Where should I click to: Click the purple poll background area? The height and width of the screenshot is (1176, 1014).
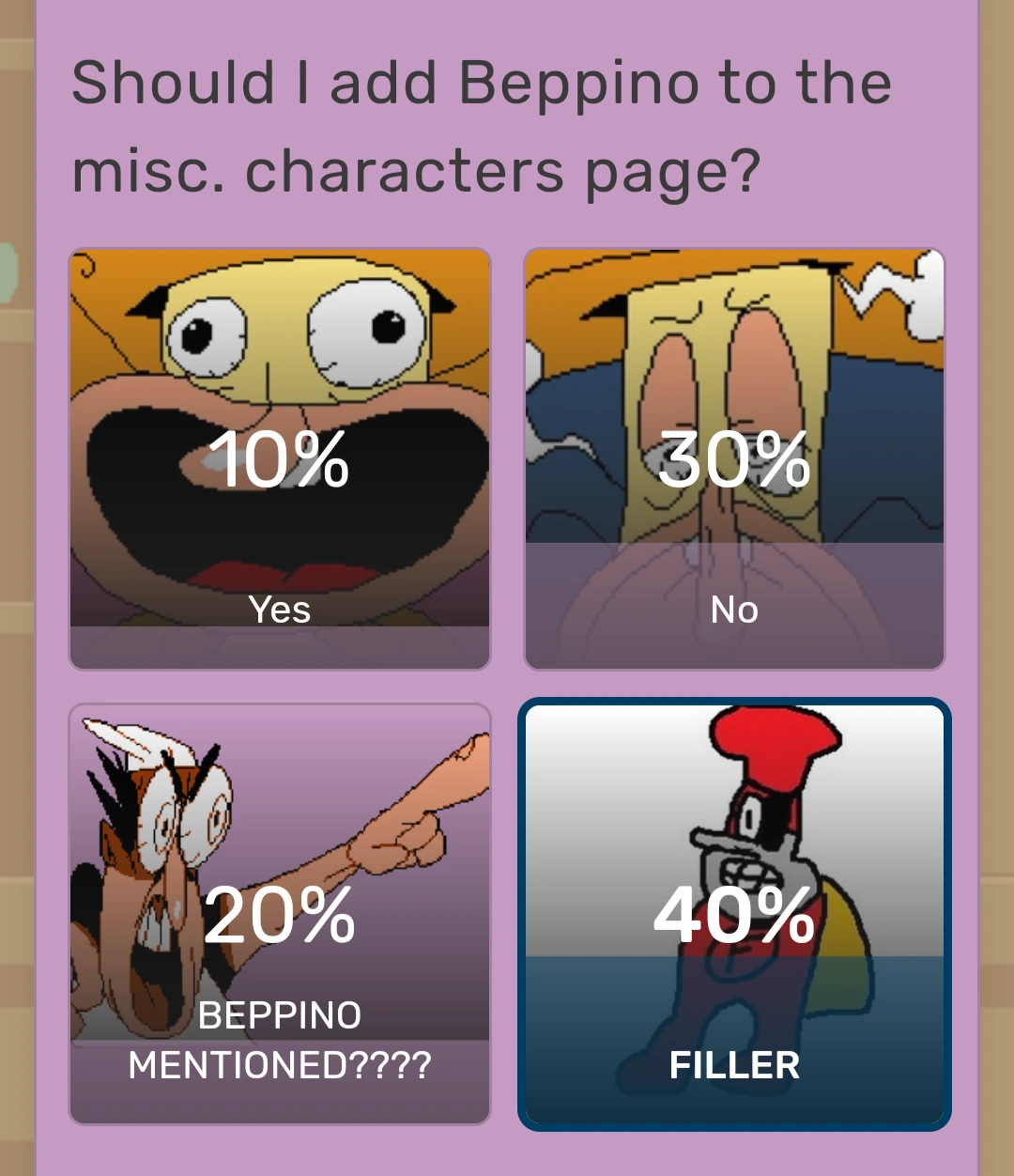coord(507,686)
